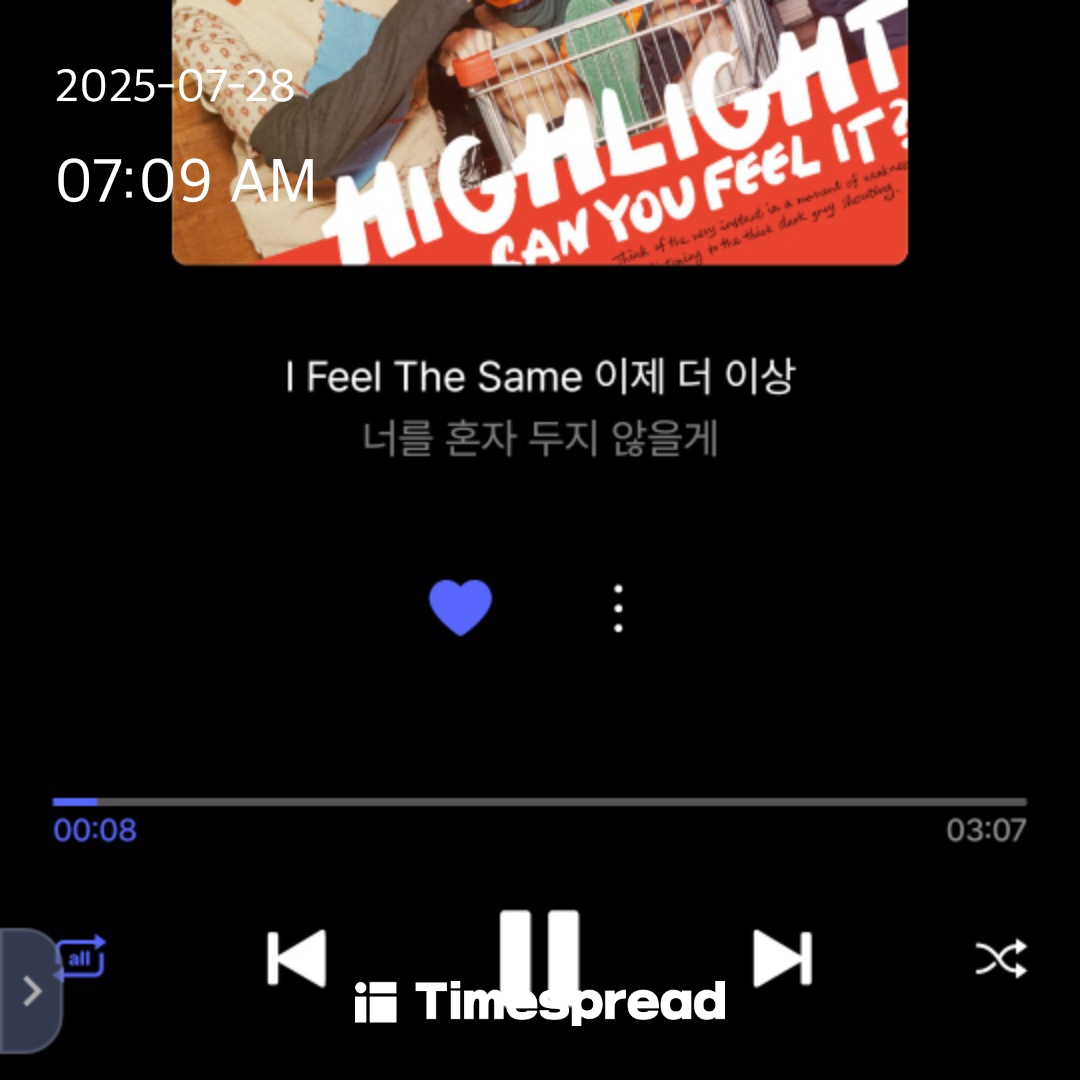This screenshot has height=1080, width=1080.
Task: Toggle shuffle playback mode
Action: pyautogui.click(x=1001, y=959)
